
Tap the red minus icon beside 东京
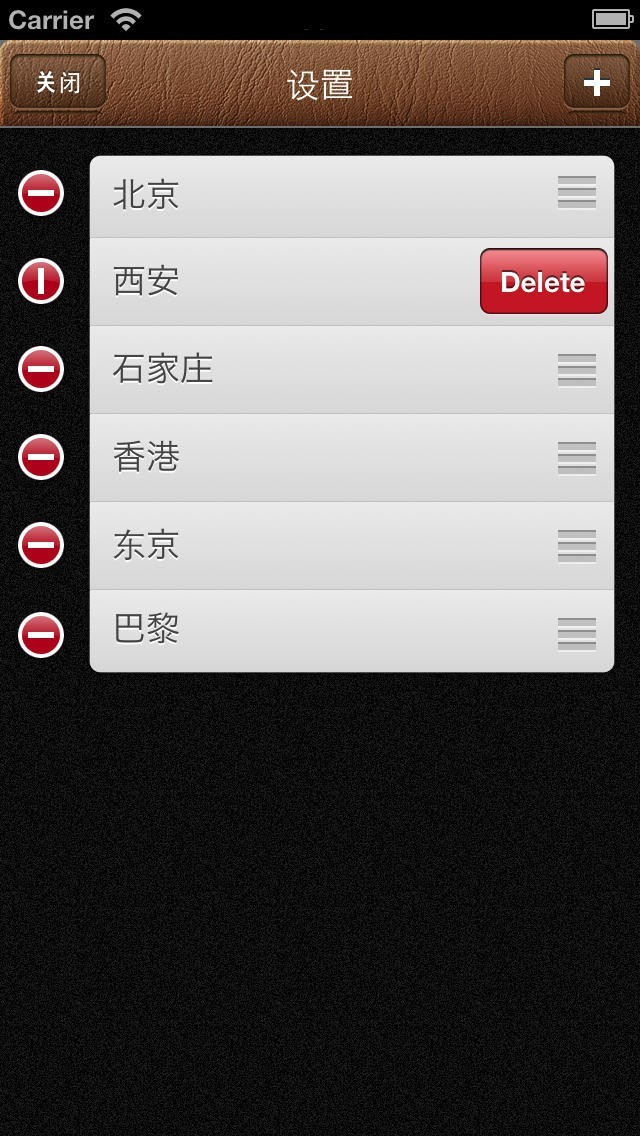[x=41, y=546]
